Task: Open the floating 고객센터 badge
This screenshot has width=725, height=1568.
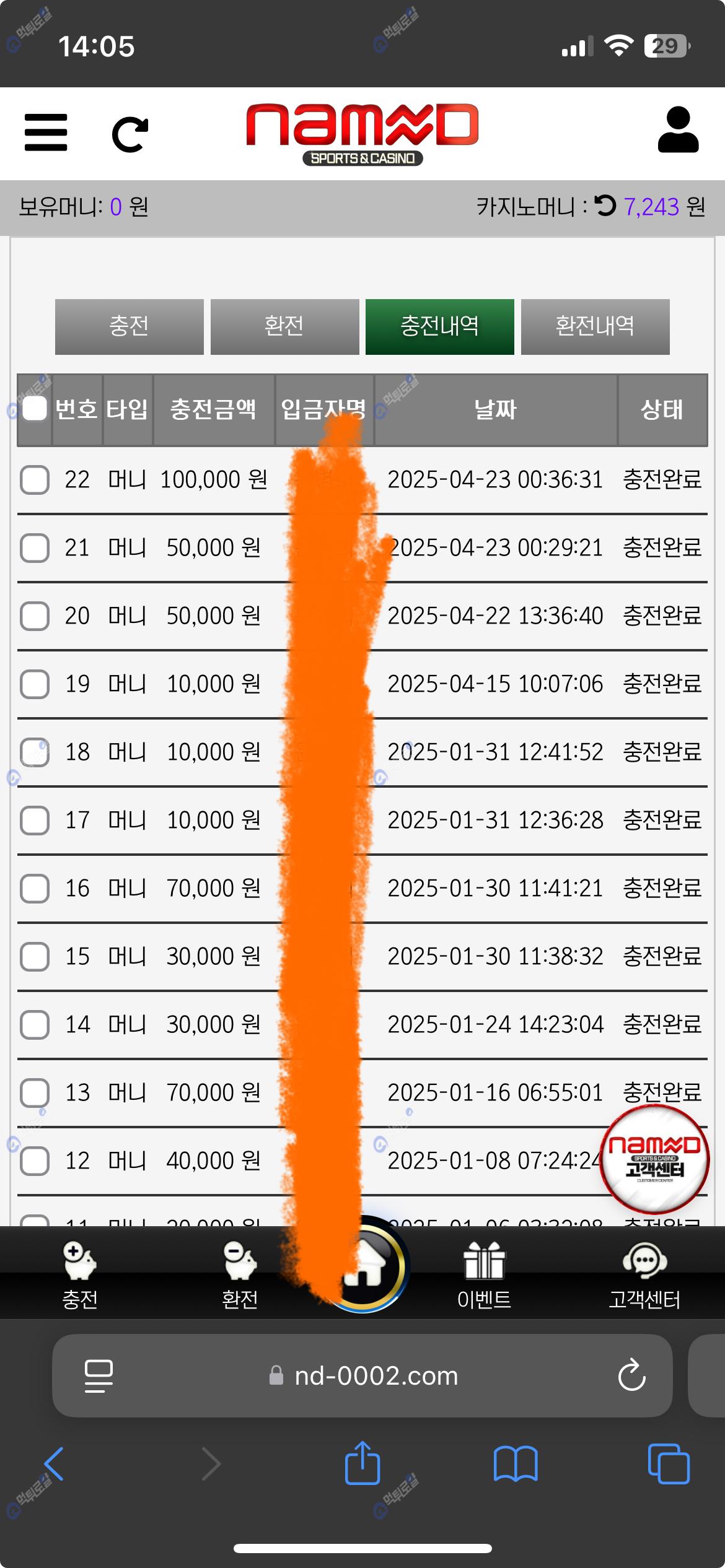Action: [654, 1158]
